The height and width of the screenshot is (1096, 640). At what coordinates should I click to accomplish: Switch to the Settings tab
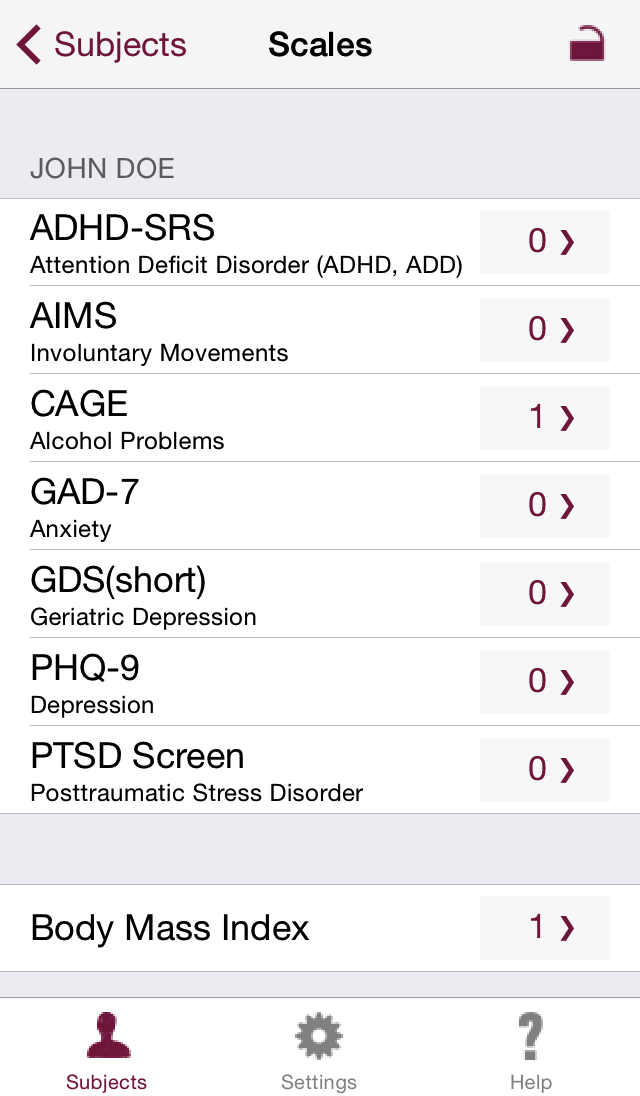[319, 1050]
